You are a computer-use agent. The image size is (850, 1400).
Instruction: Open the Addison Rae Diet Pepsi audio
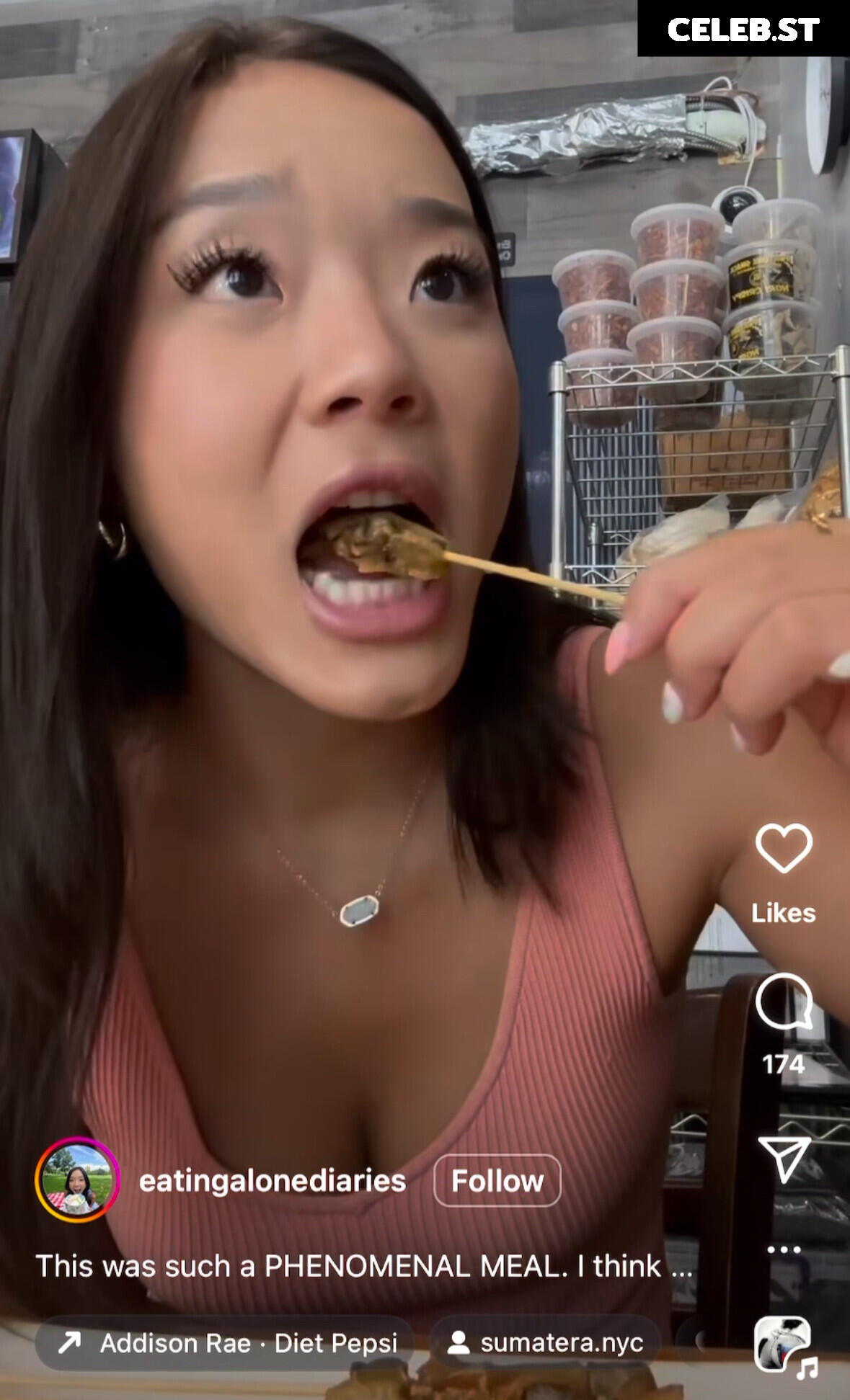225,1343
